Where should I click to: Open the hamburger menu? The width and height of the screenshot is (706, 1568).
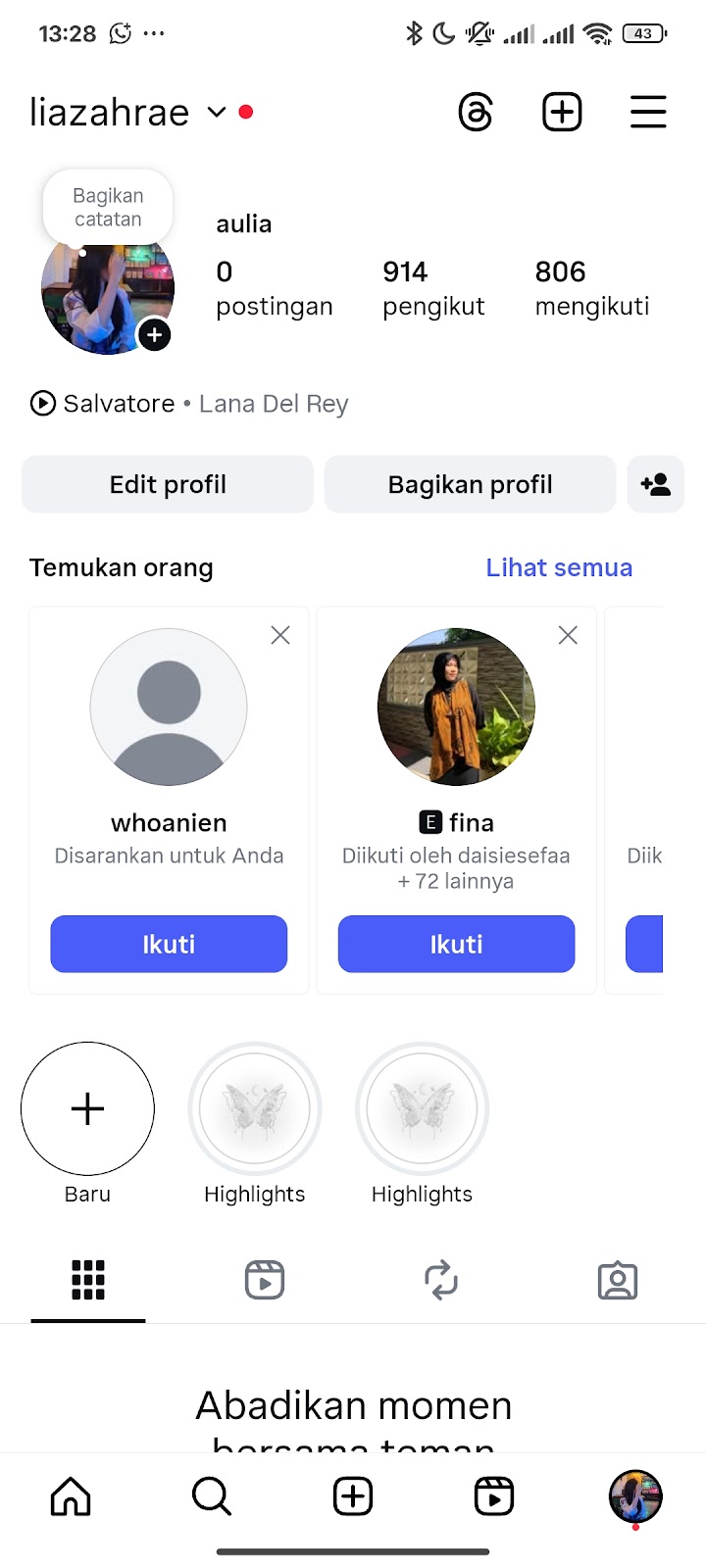click(x=648, y=113)
